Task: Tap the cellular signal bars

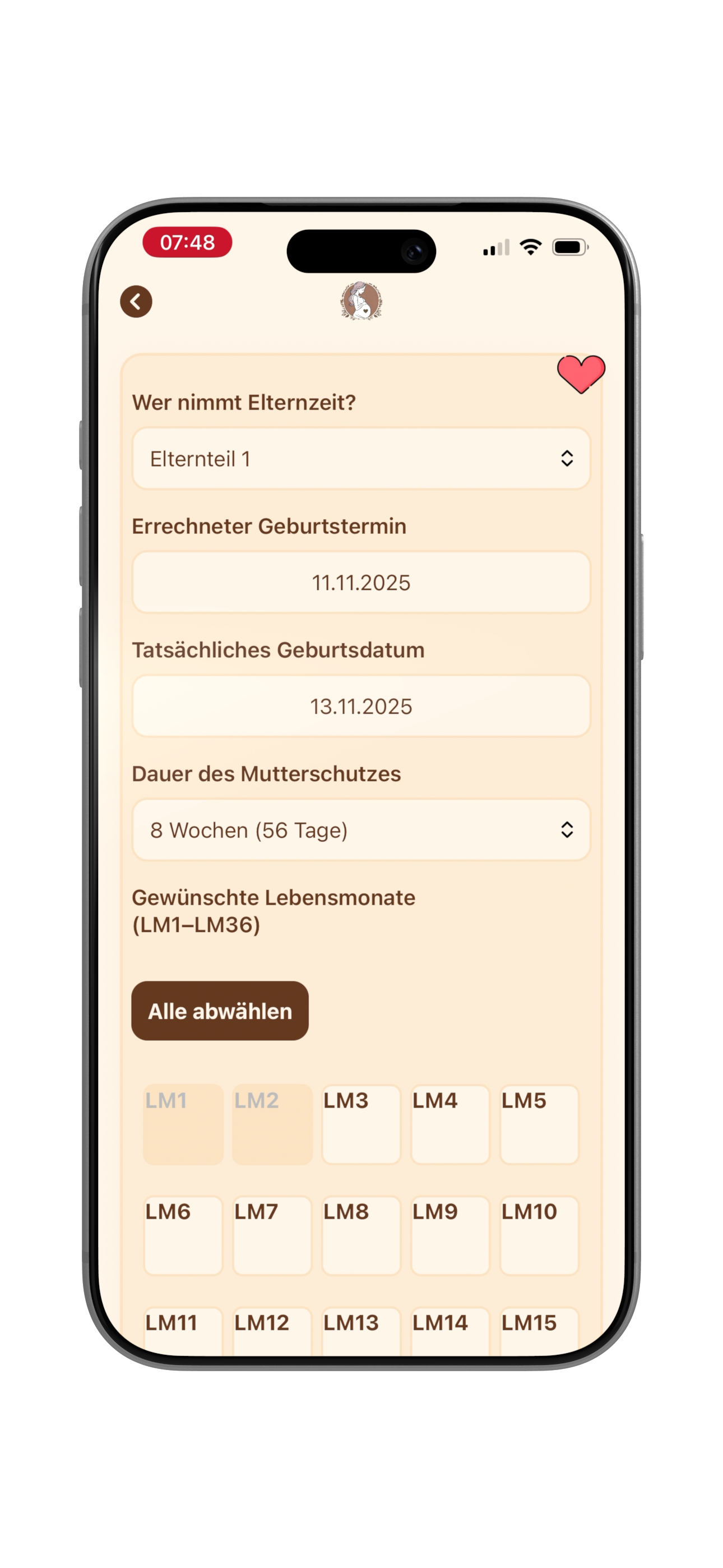Action: [494, 246]
